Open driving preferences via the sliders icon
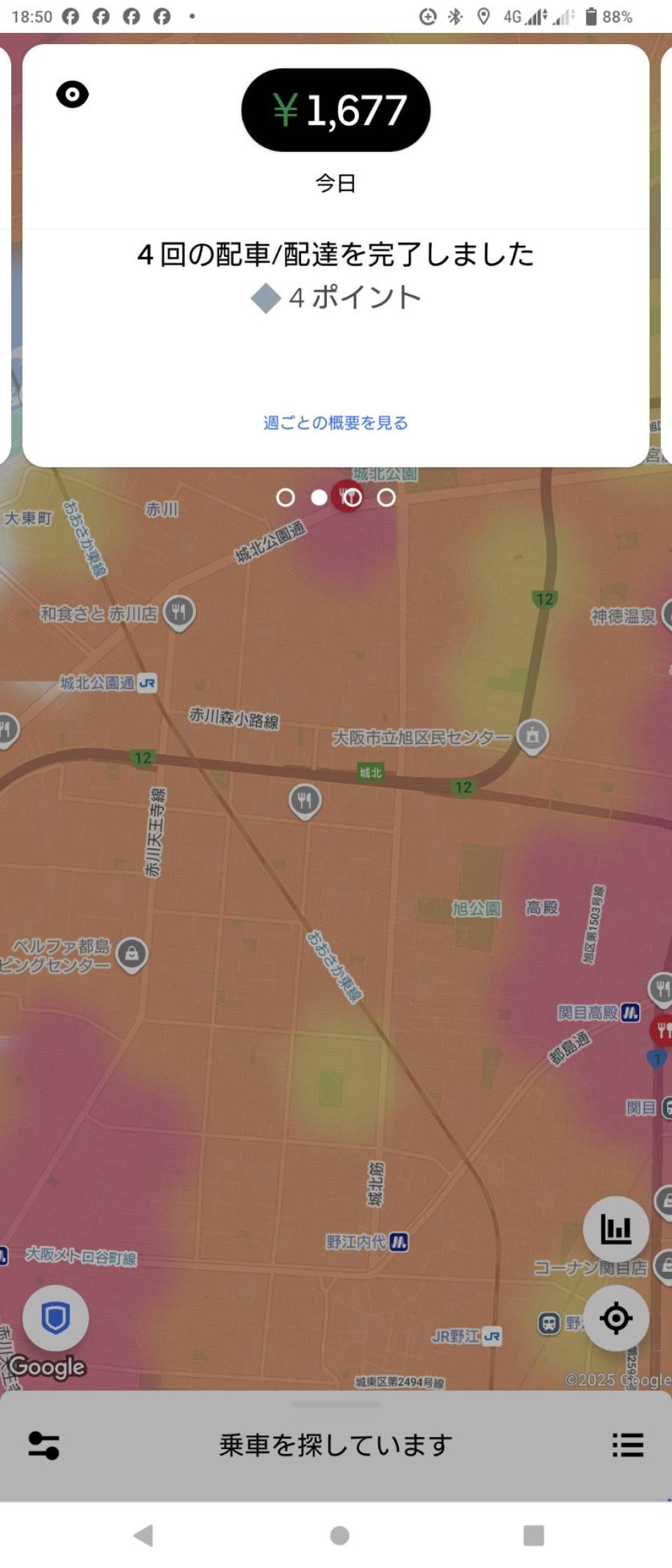672x1568 pixels. pyautogui.click(x=43, y=1445)
